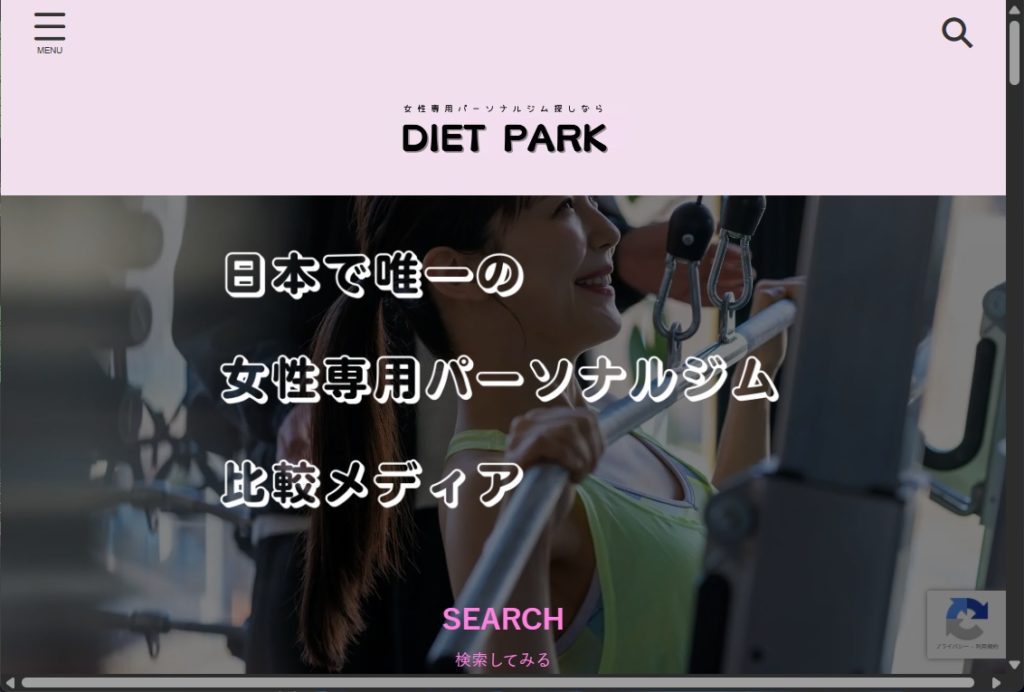
Task: Tap the SEARCH 検索してみる link
Action: click(x=503, y=634)
